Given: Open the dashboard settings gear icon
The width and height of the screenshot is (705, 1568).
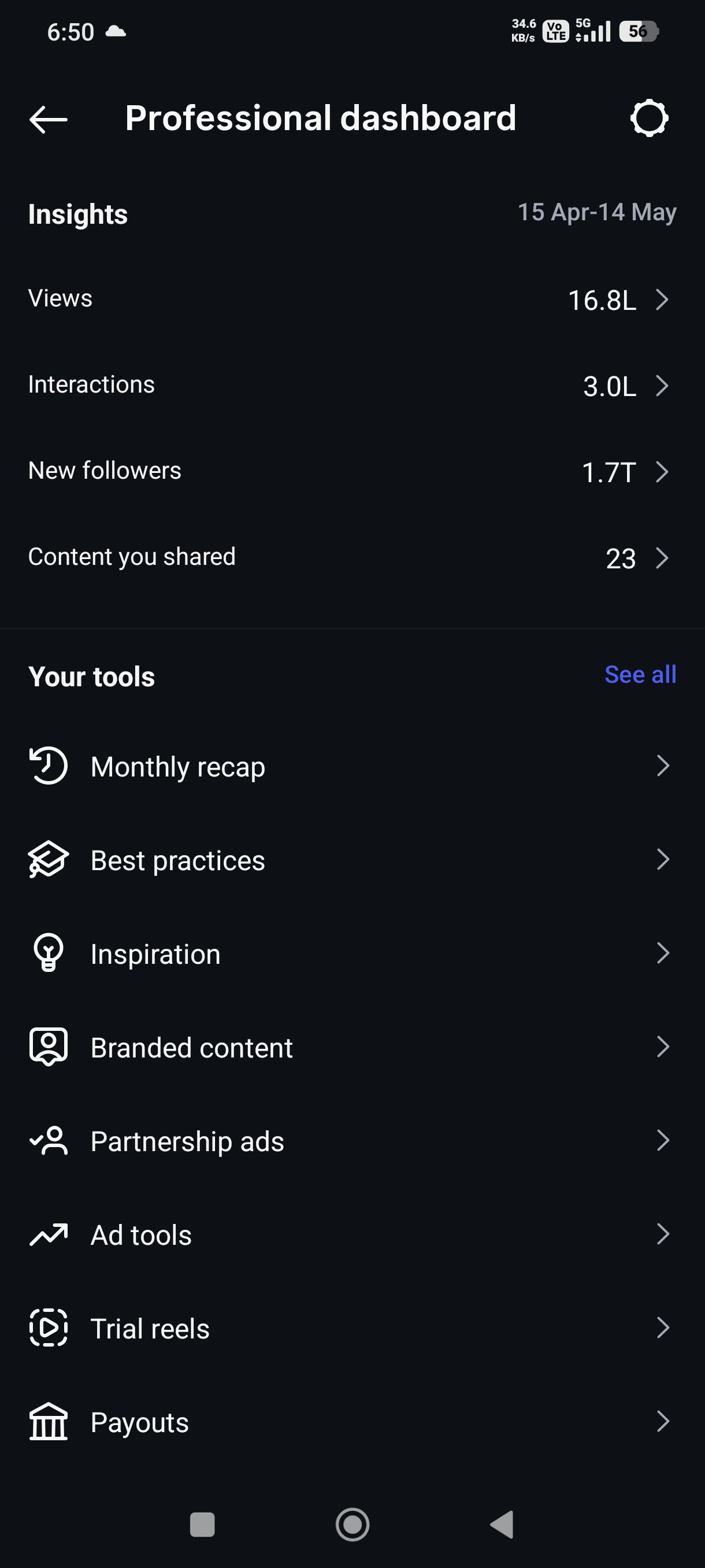Looking at the screenshot, I should [x=649, y=118].
